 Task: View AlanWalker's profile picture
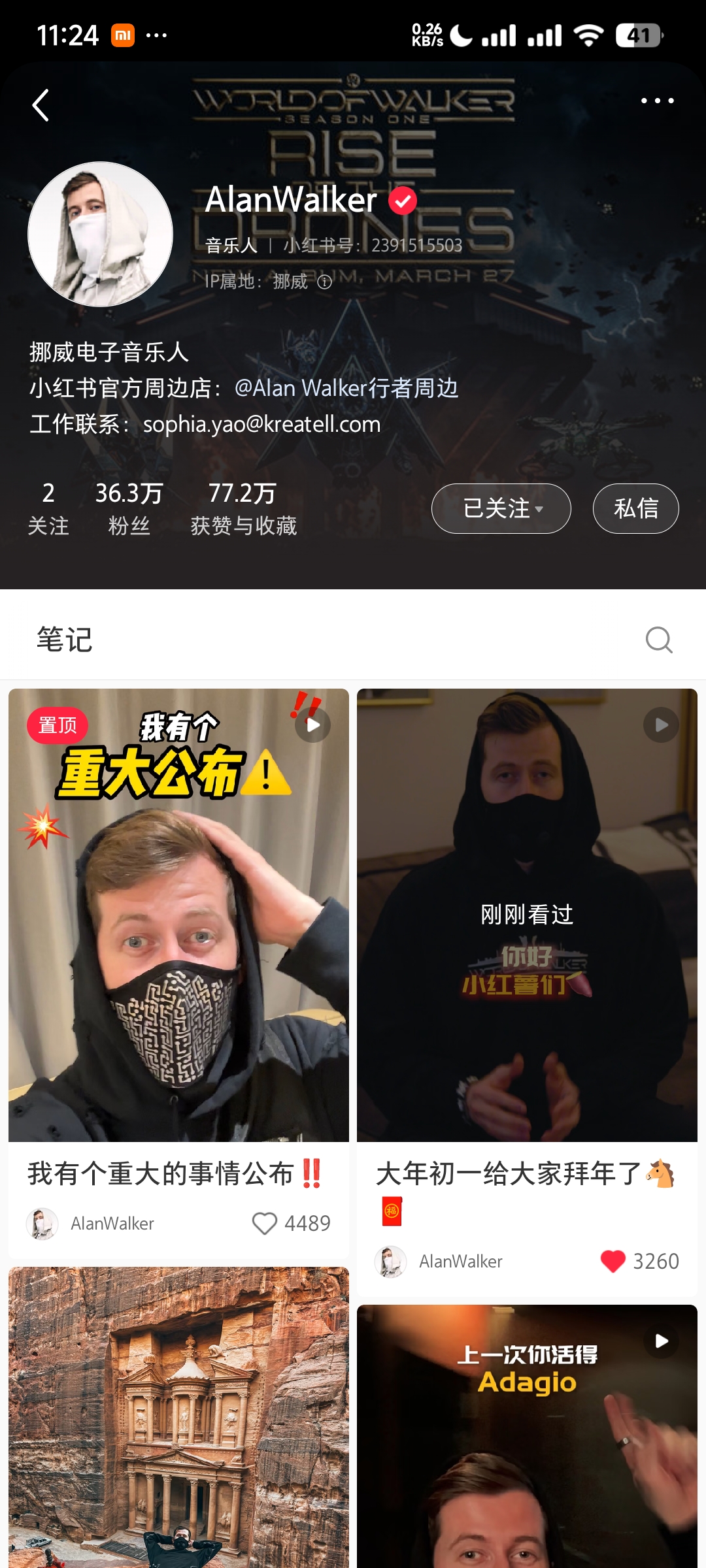pos(101,234)
